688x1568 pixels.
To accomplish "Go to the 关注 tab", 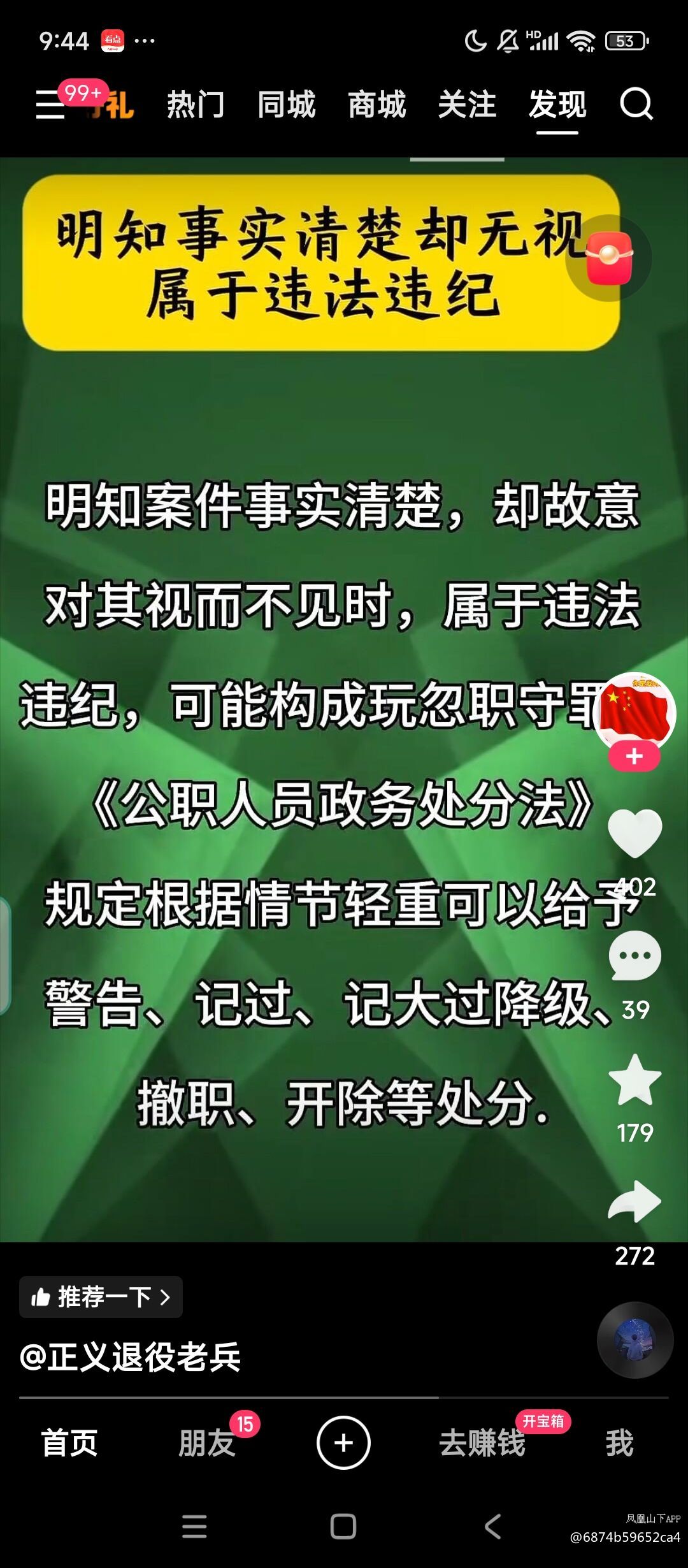I will (x=467, y=105).
